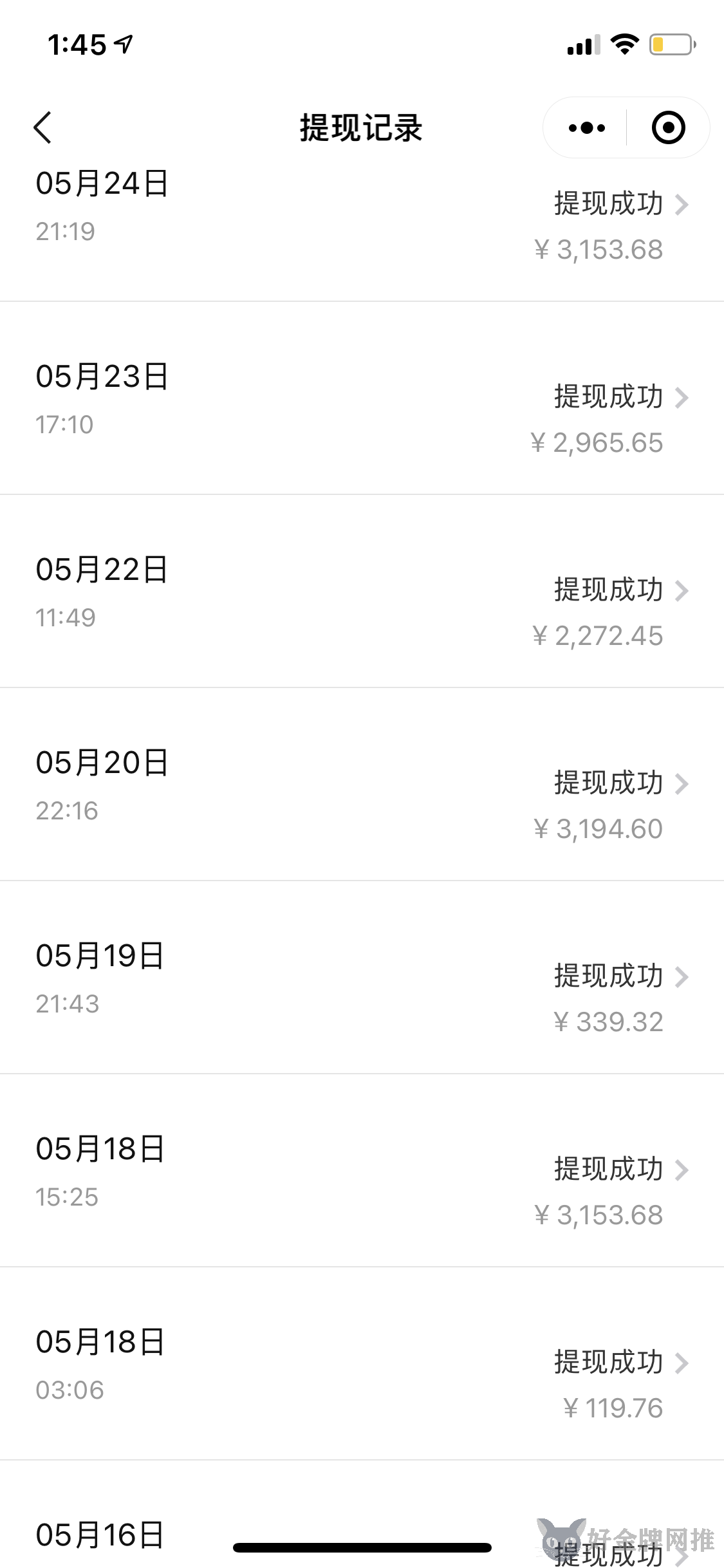
Task: Open the 05月18日 03:06 withdrawal of ¥119.76
Action: pyautogui.click(x=362, y=1364)
